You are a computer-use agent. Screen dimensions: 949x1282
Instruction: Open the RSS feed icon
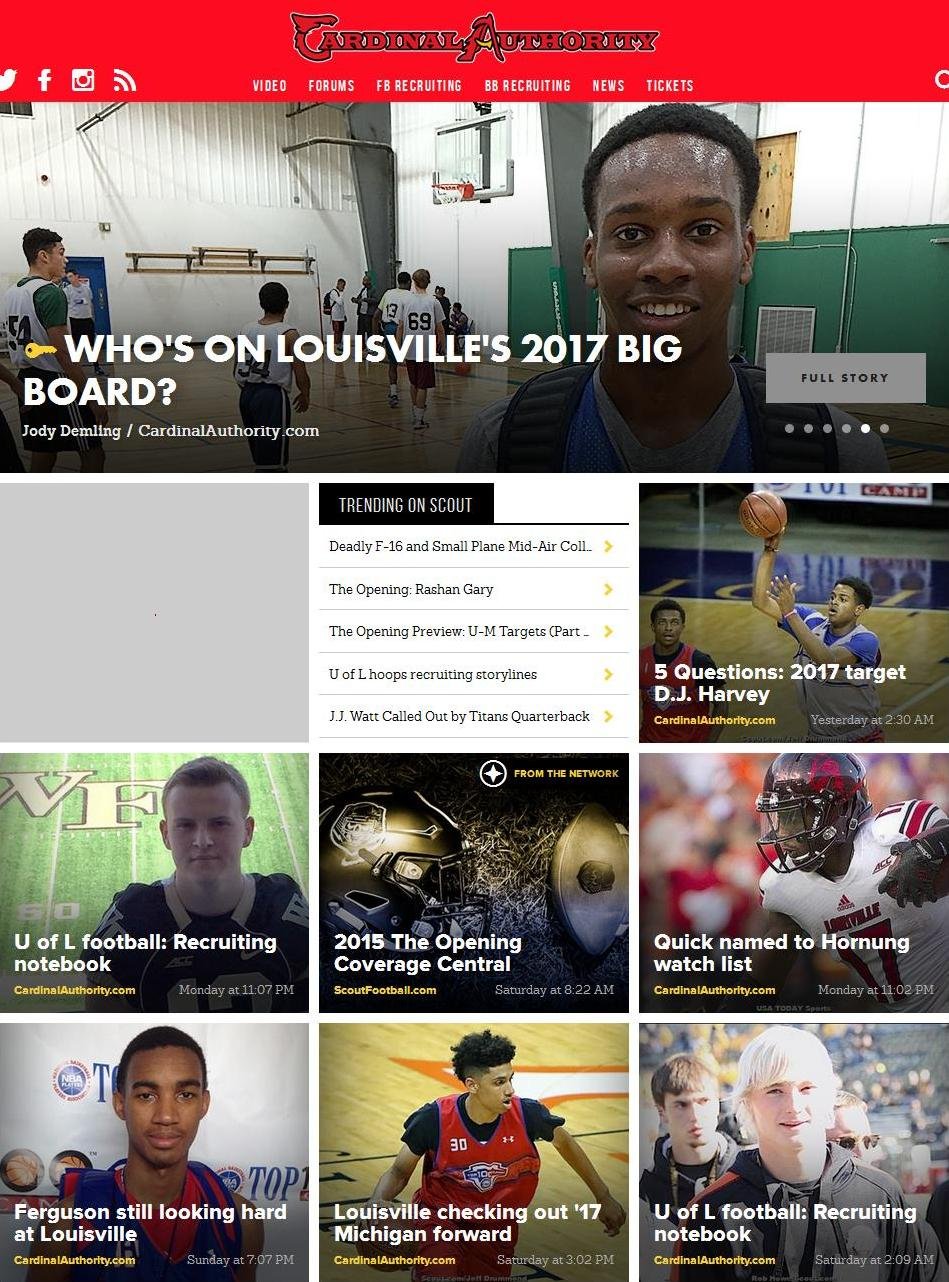click(x=124, y=81)
